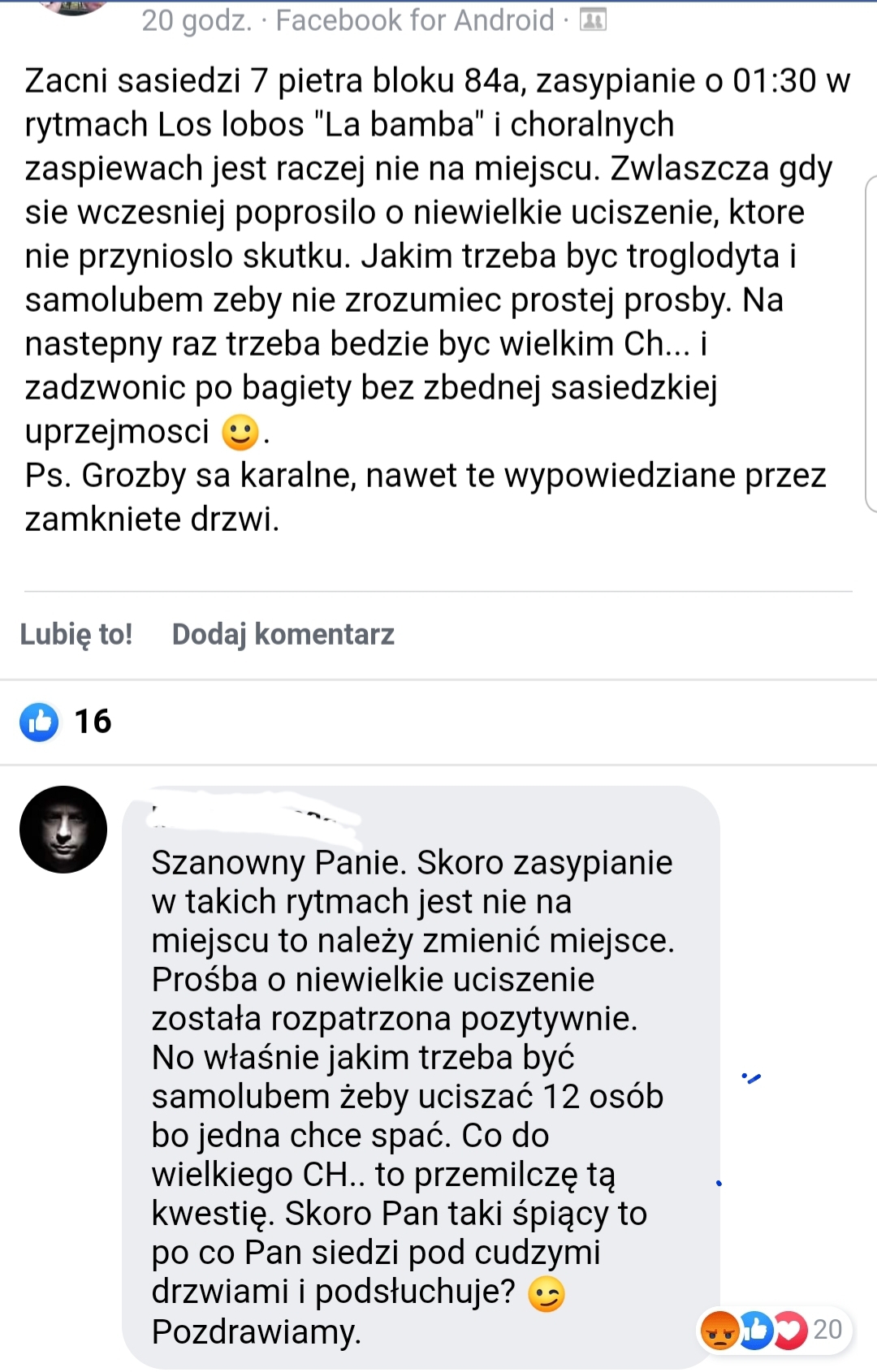Open the list of 16 likes
The width and height of the screenshot is (877, 1372).
[x=67, y=721]
